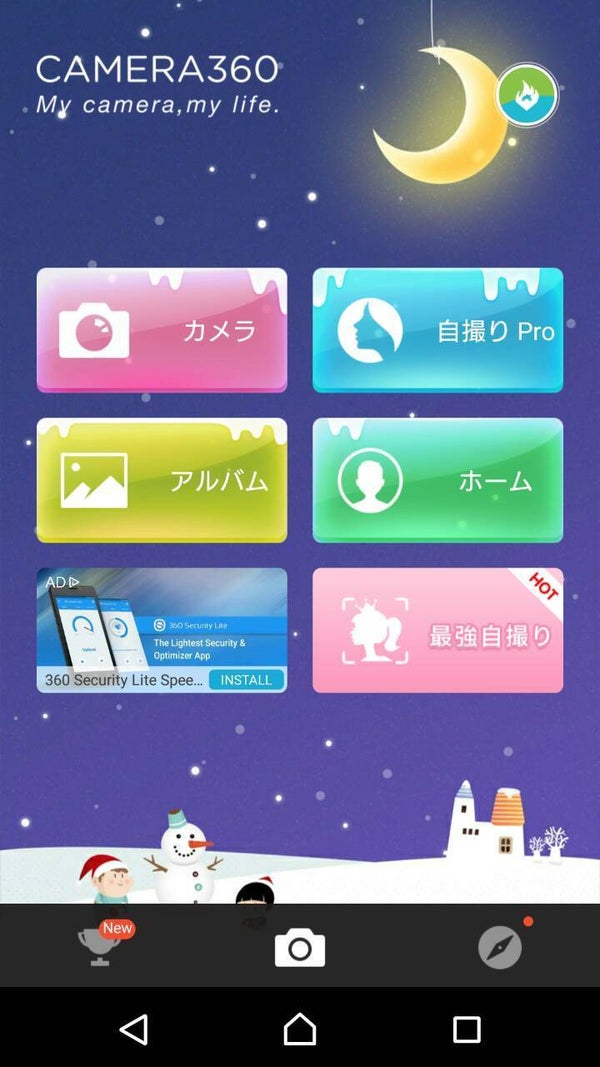Open the カメラ camera tile
The width and height of the screenshot is (600, 1067).
162,330
